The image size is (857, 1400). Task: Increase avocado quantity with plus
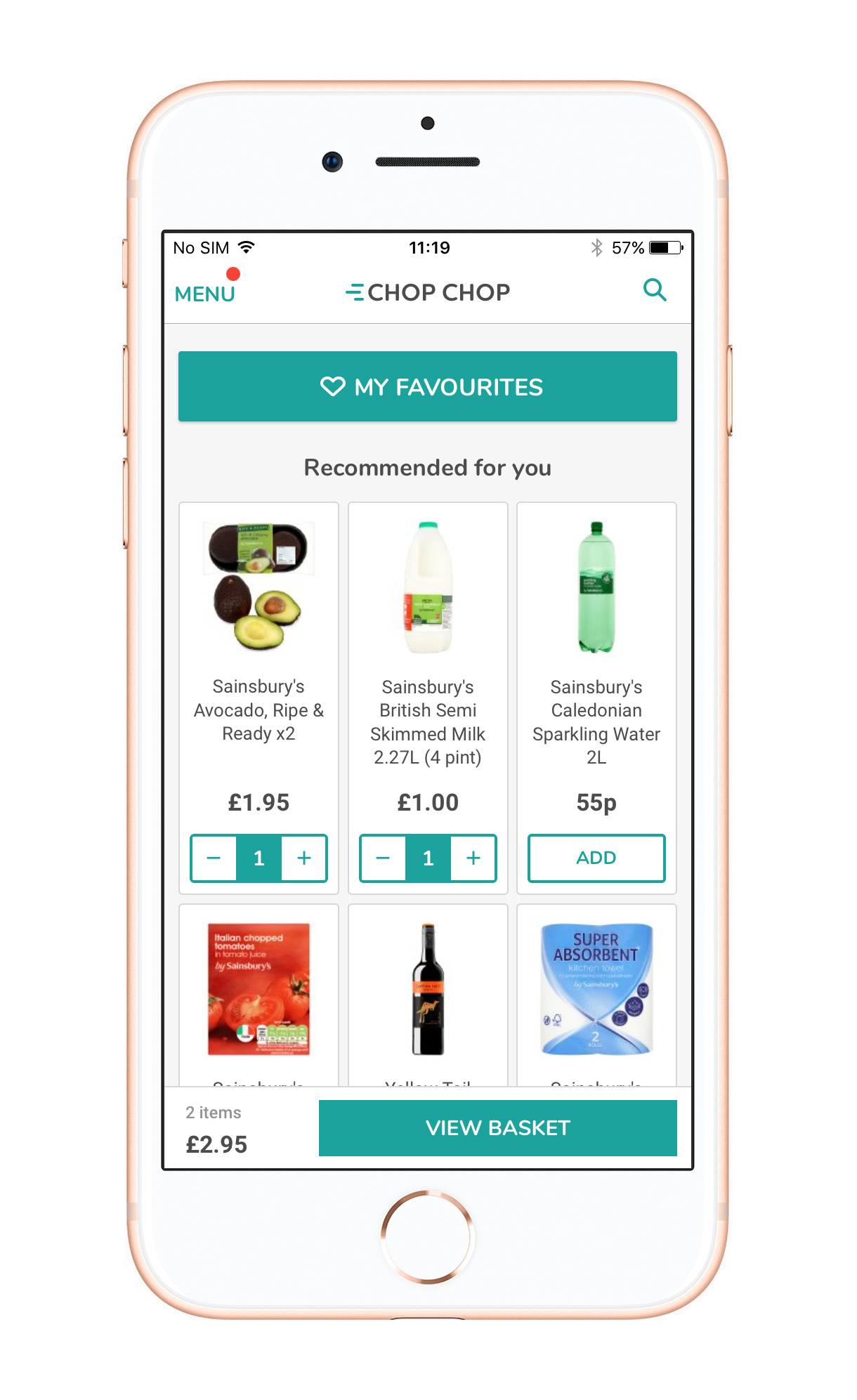coord(304,858)
